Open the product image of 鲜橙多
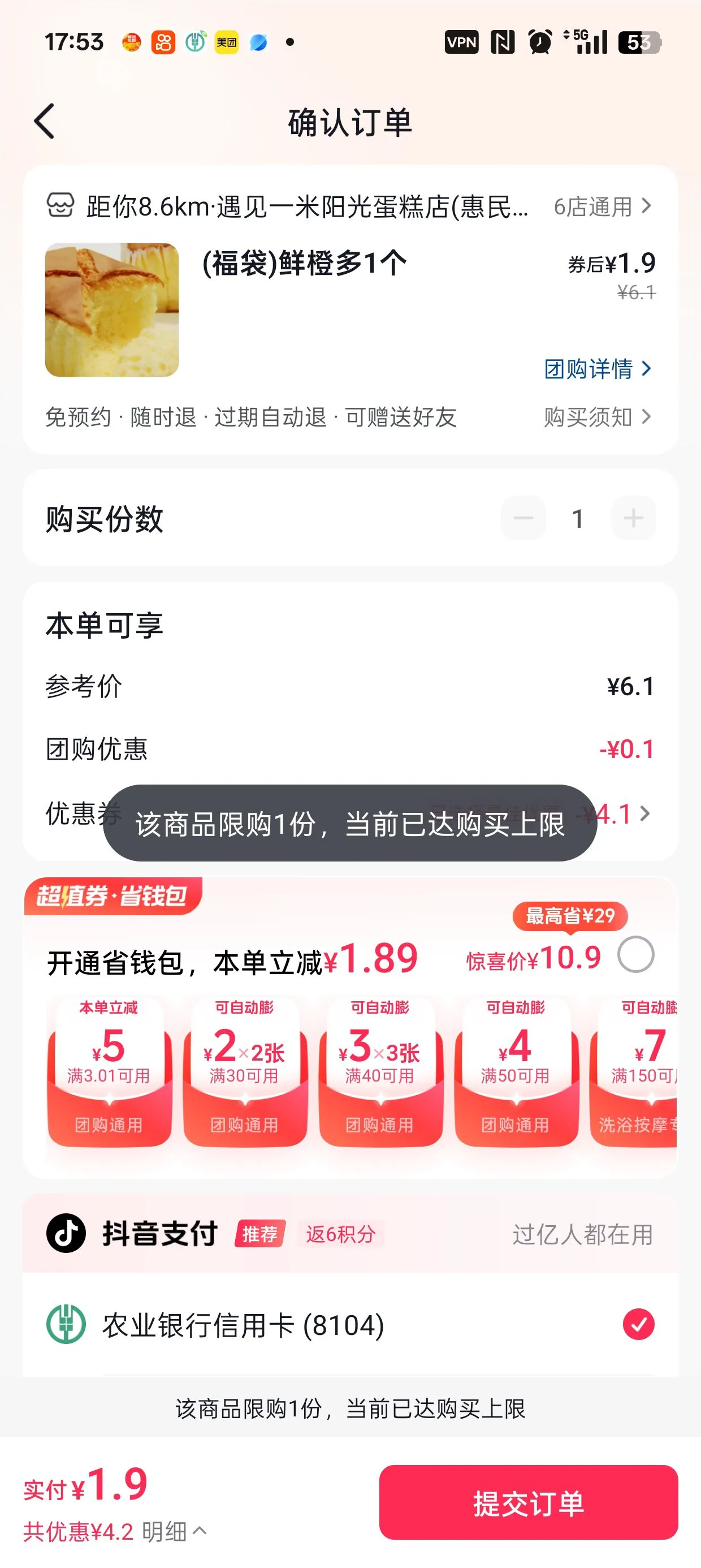The image size is (701, 1568). 112,309
